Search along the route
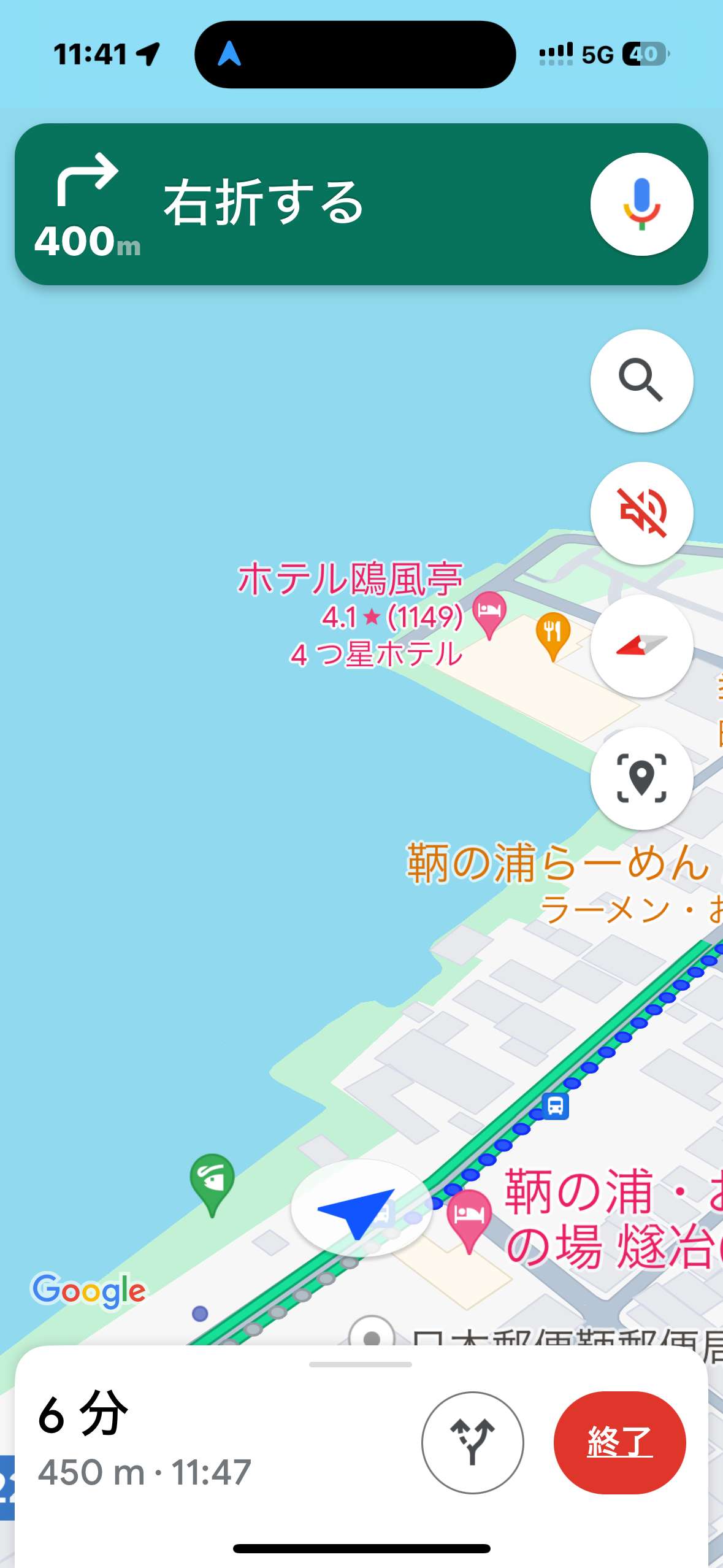Screen dimensions: 723x1568 click(x=641, y=381)
